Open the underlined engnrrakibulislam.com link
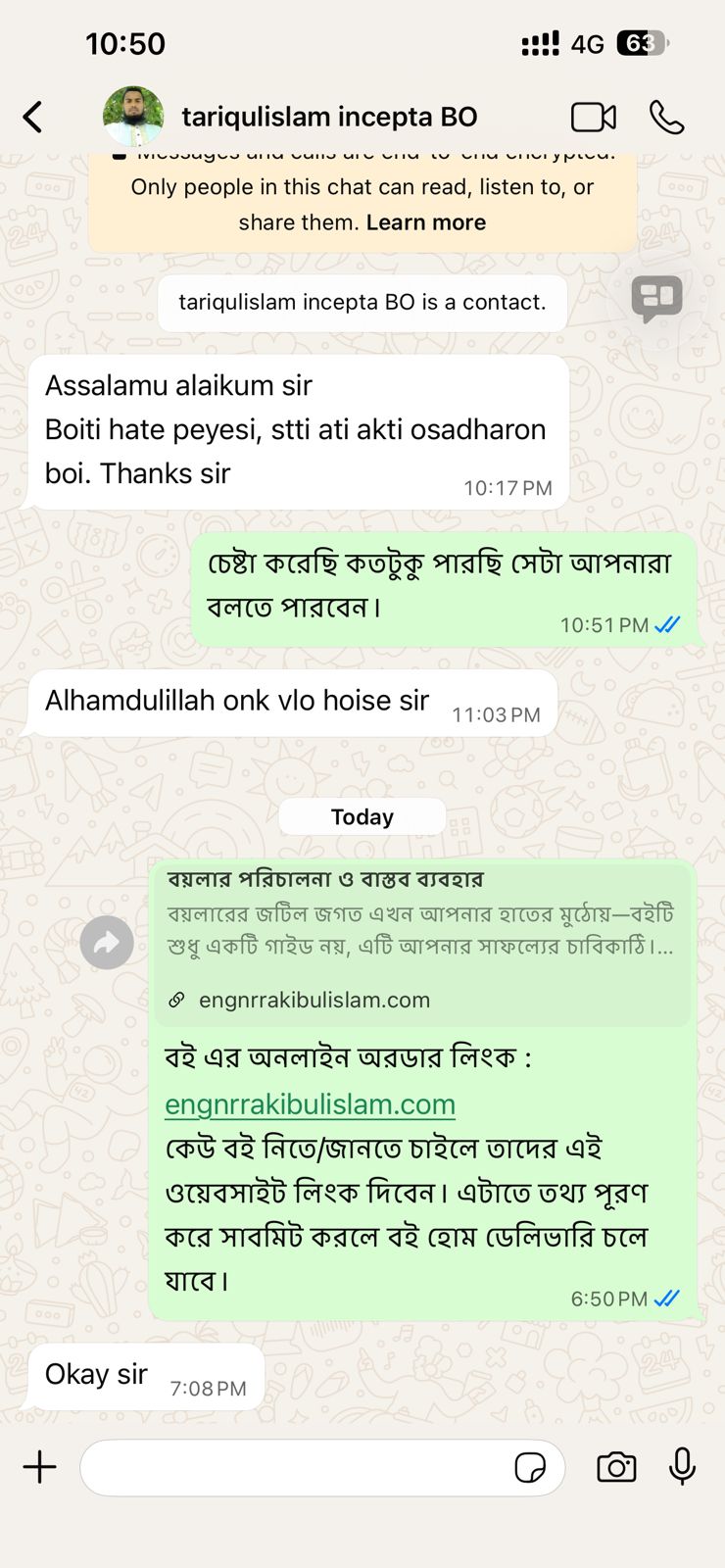The image size is (725, 1568). tap(310, 1104)
